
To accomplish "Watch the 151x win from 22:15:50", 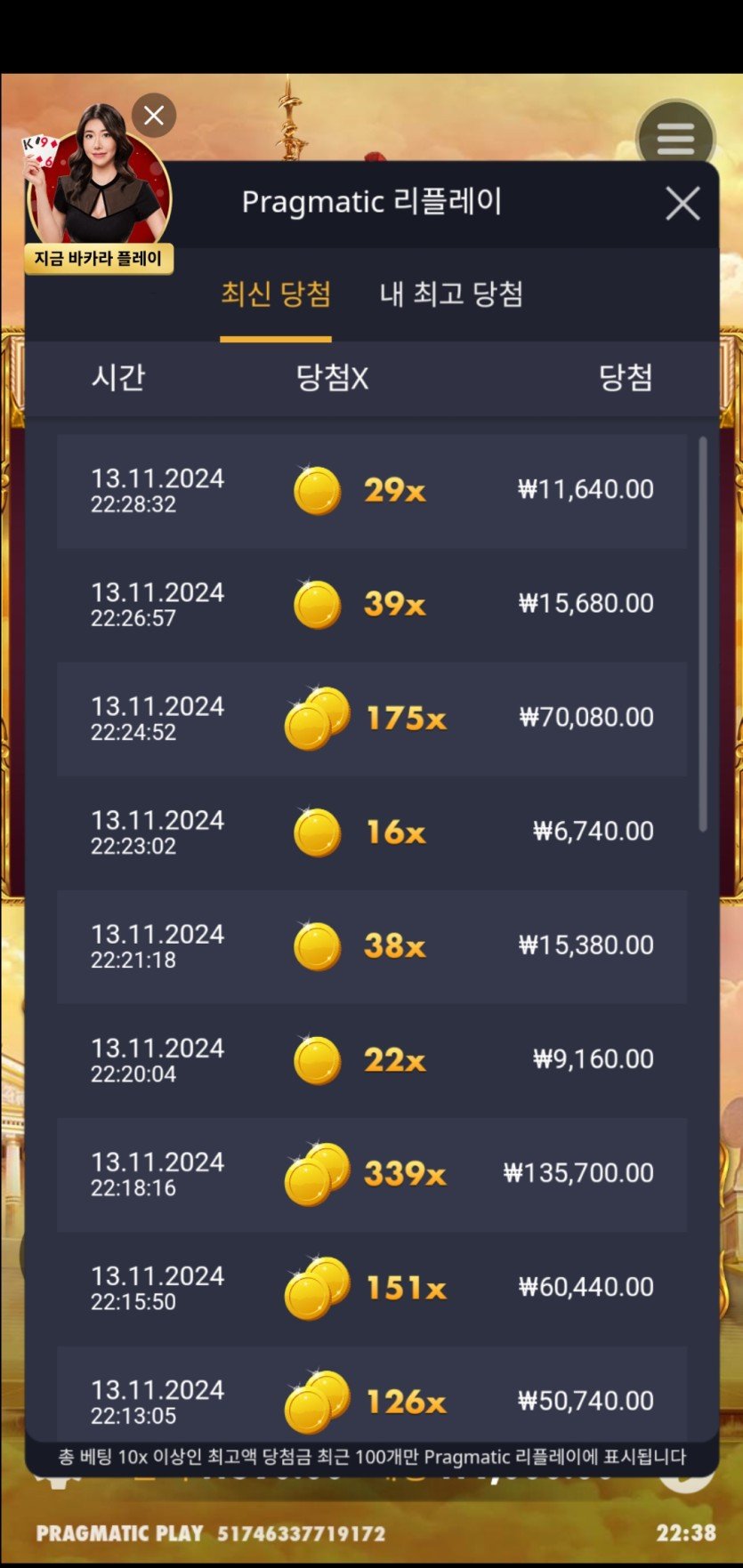I will [x=371, y=1287].
